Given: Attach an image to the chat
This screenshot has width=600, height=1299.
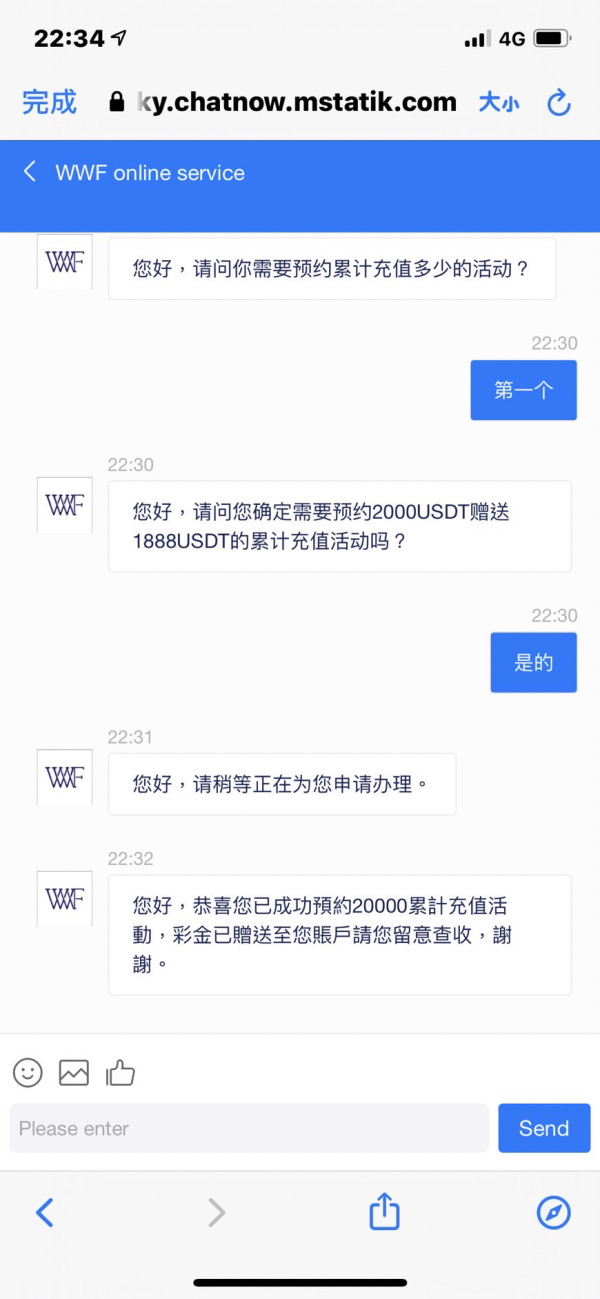Looking at the screenshot, I should [x=74, y=1073].
